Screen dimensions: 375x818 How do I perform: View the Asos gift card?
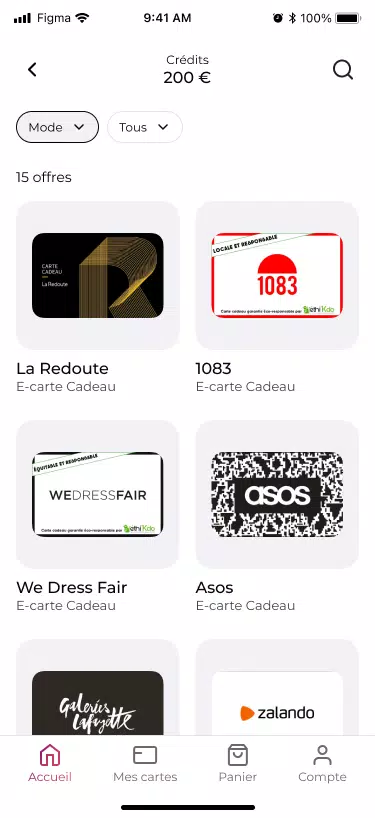point(277,495)
